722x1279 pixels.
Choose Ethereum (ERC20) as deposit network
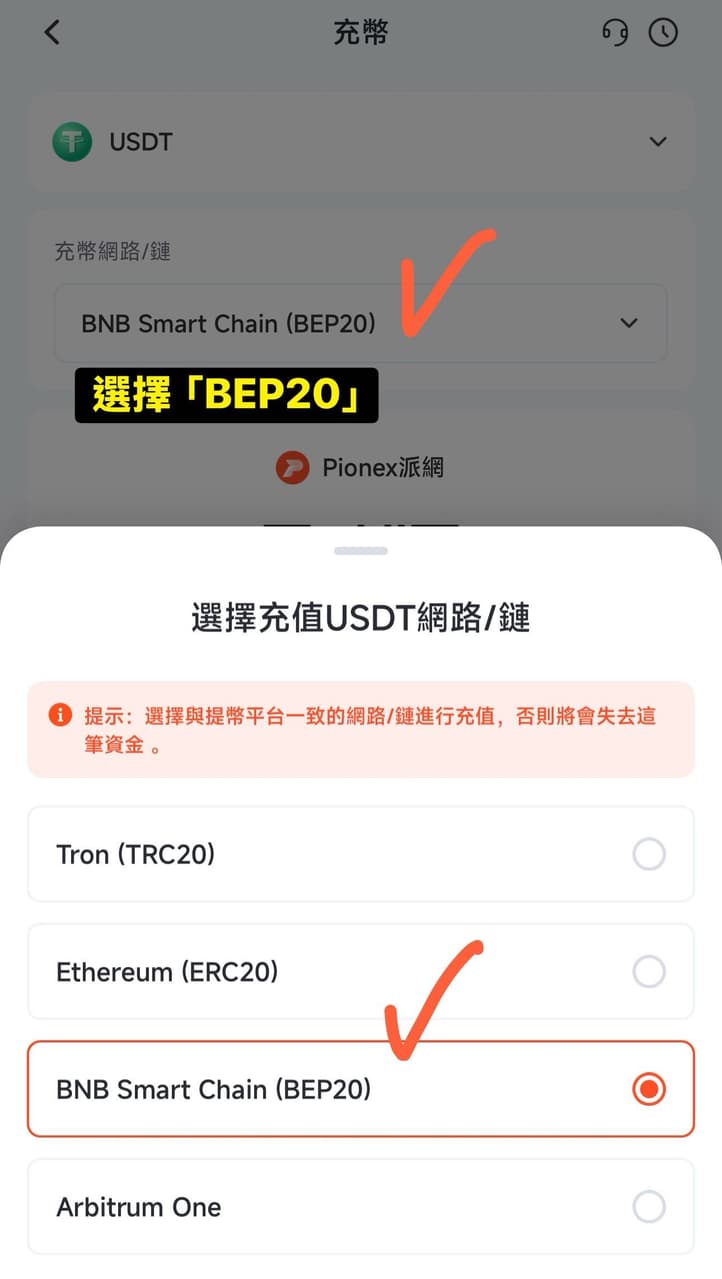[361, 971]
